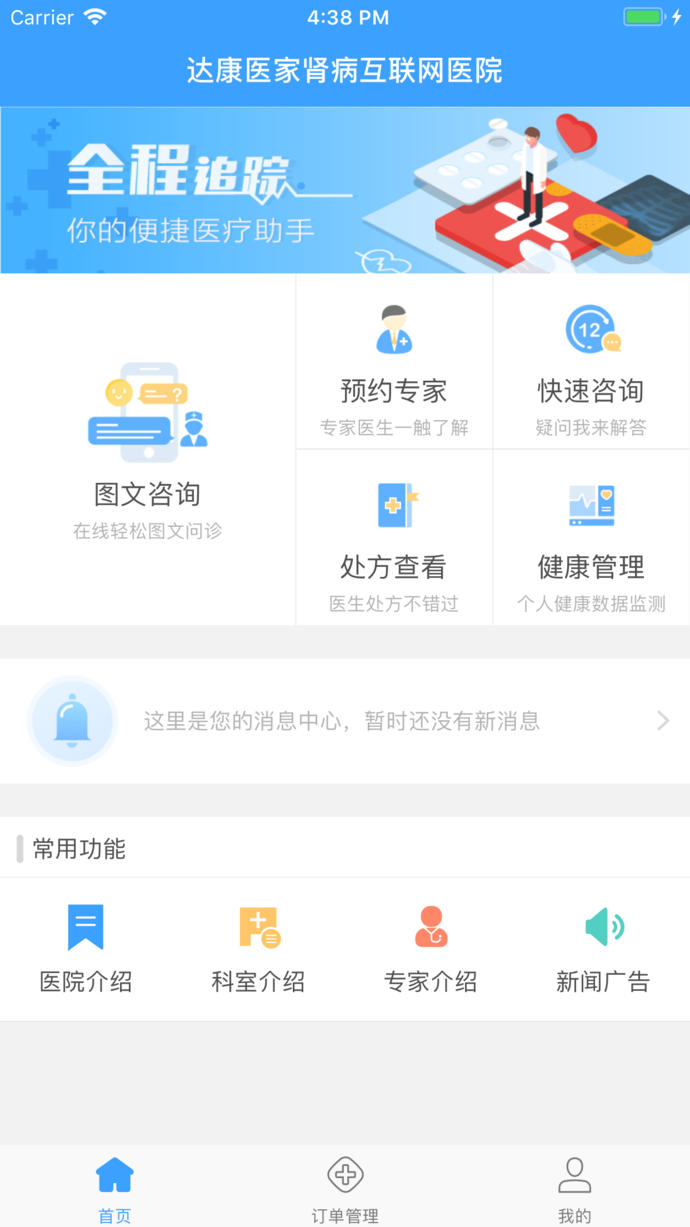Open the message center row
The height and width of the screenshot is (1227, 690).
[x=345, y=721]
